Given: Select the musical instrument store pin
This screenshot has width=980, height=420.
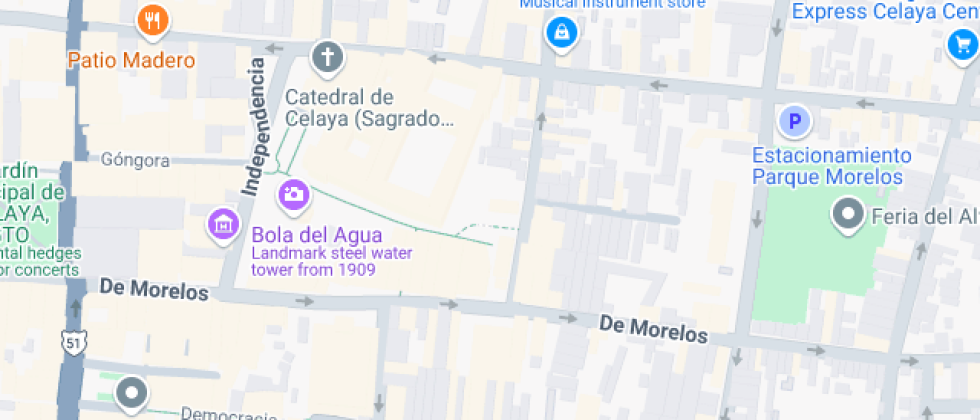Looking at the screenshot, I should pyautogui.click(x=561, y=32).
